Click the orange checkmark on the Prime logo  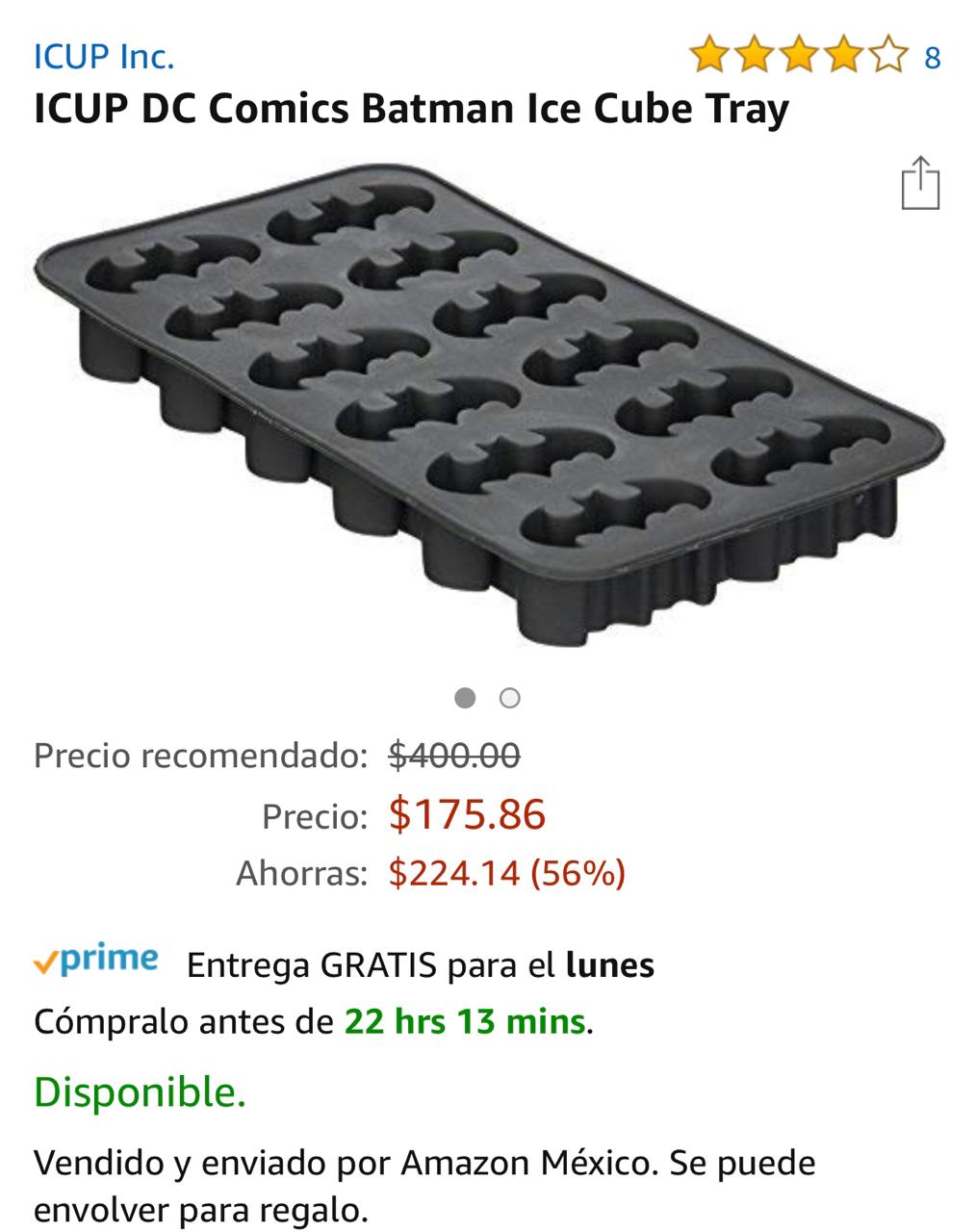(46, 961)
